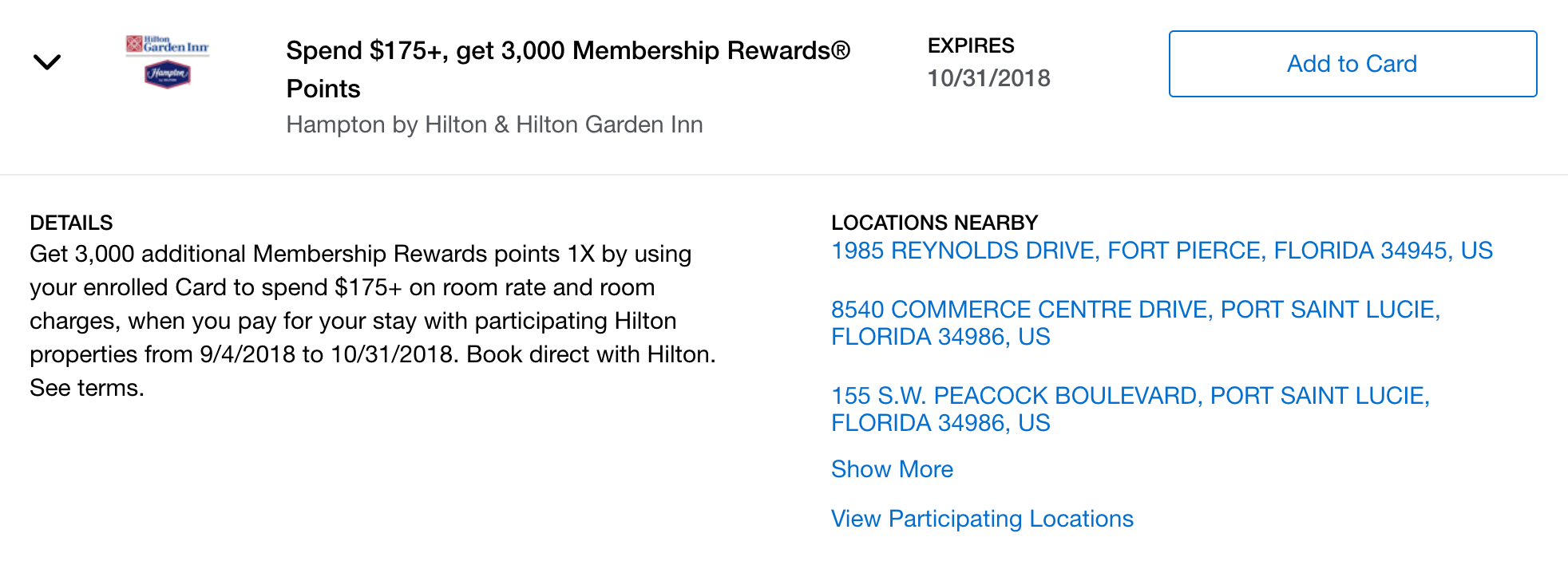View Participating Locations
Image resolution: width=1568 pixels, height=565 pixels.
(x=981, y=519)
